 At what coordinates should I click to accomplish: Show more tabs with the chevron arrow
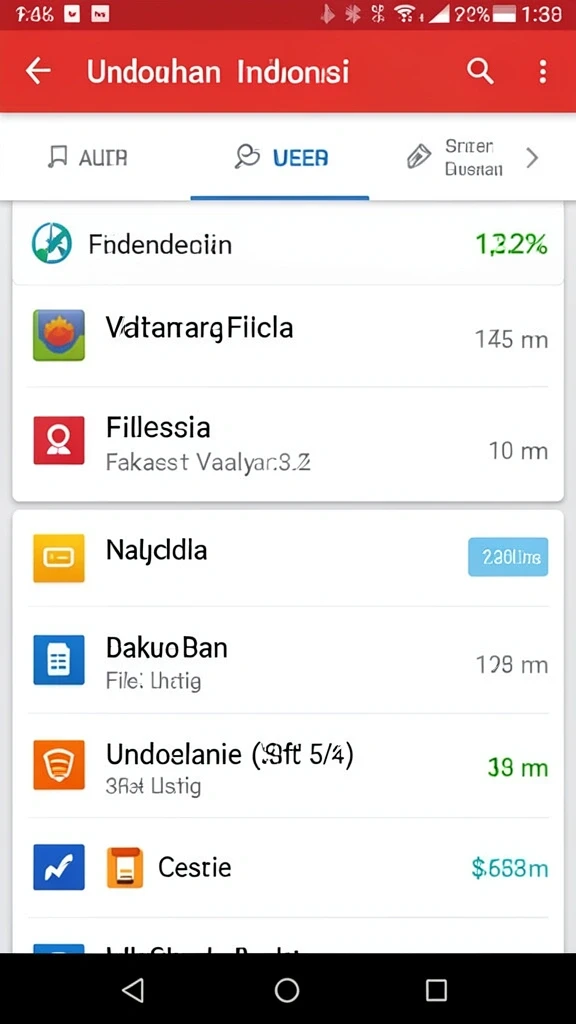533,157
